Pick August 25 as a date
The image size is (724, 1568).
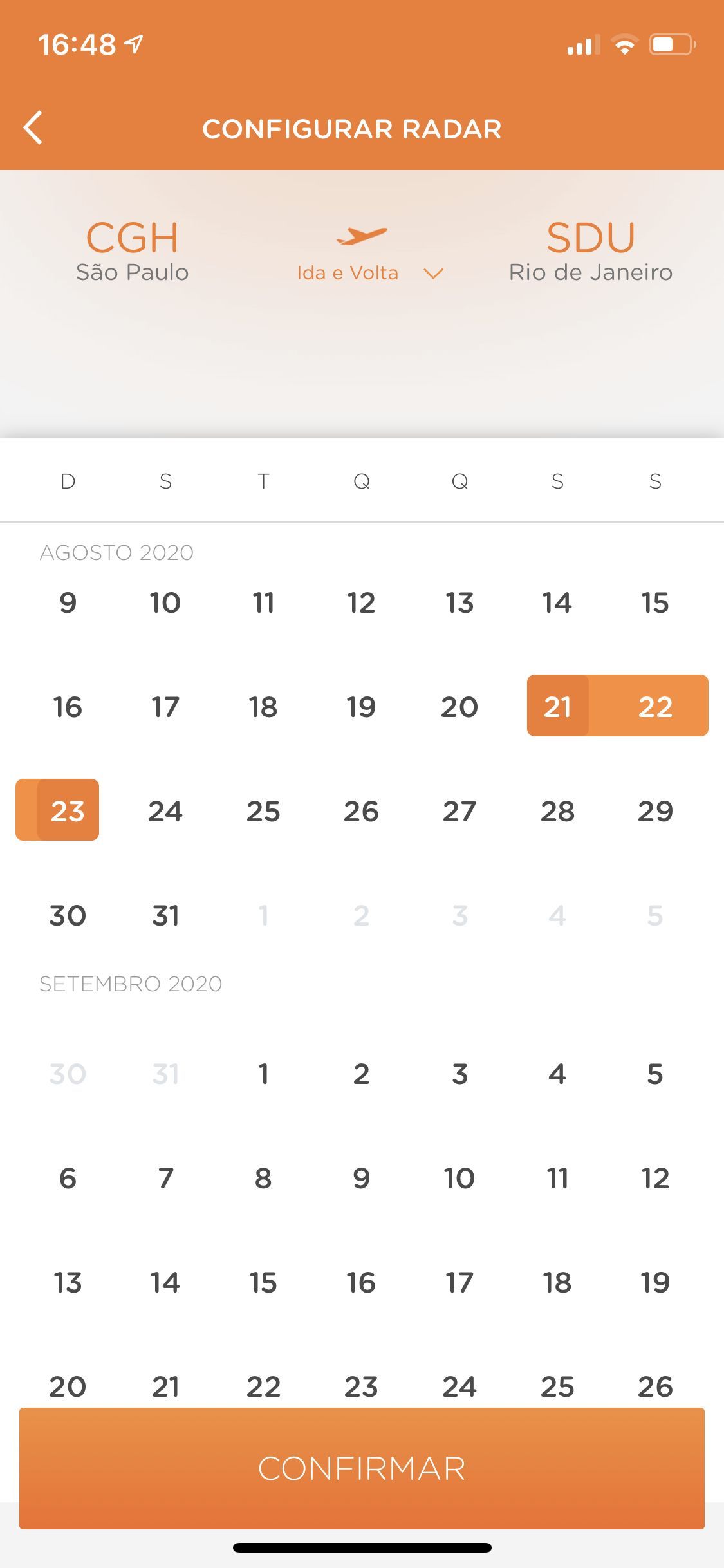(263, 811)
